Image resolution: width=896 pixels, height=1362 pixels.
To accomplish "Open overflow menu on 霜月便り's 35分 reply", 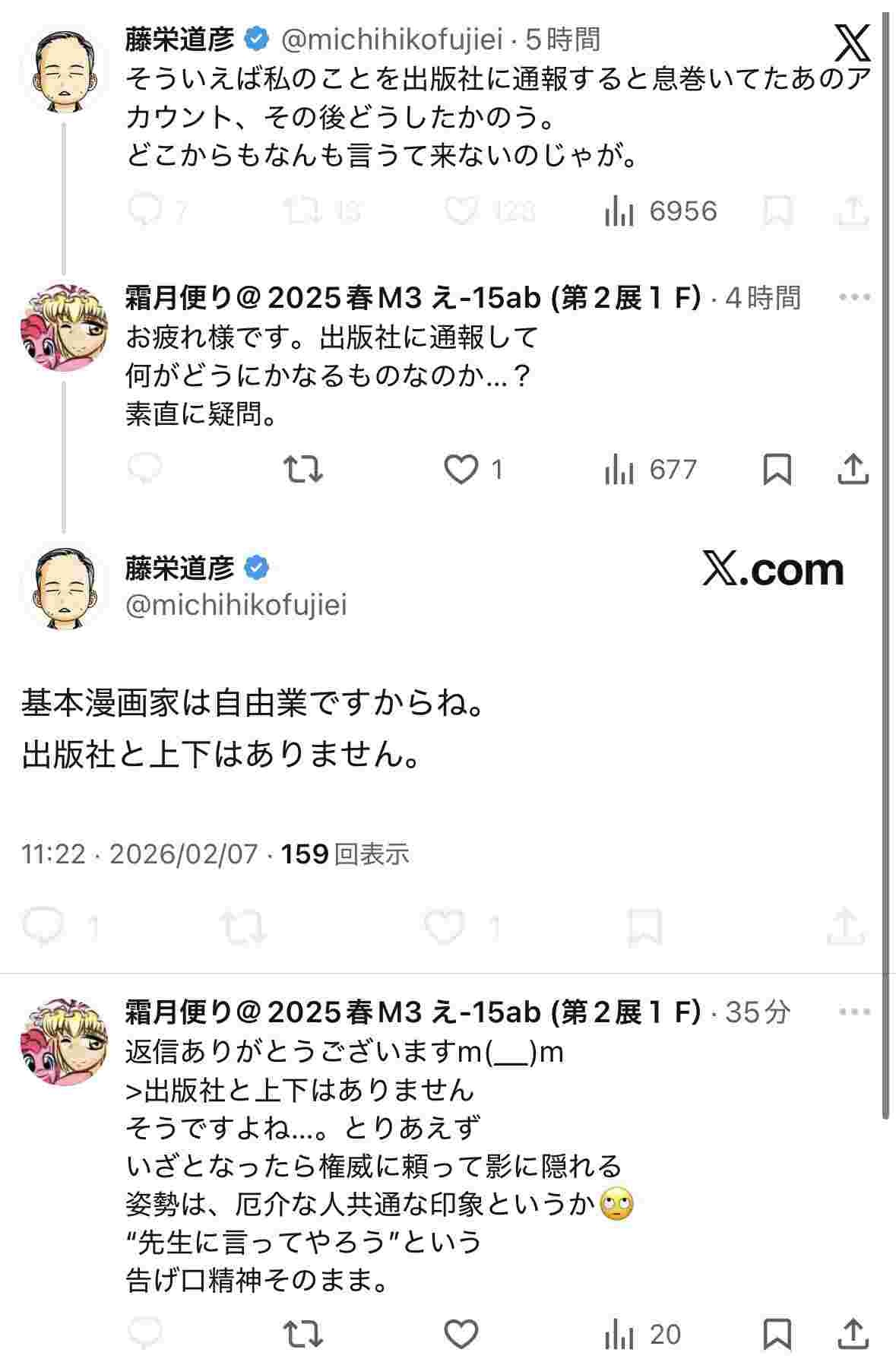I will pyautogui.click(x=855, y=1012).
